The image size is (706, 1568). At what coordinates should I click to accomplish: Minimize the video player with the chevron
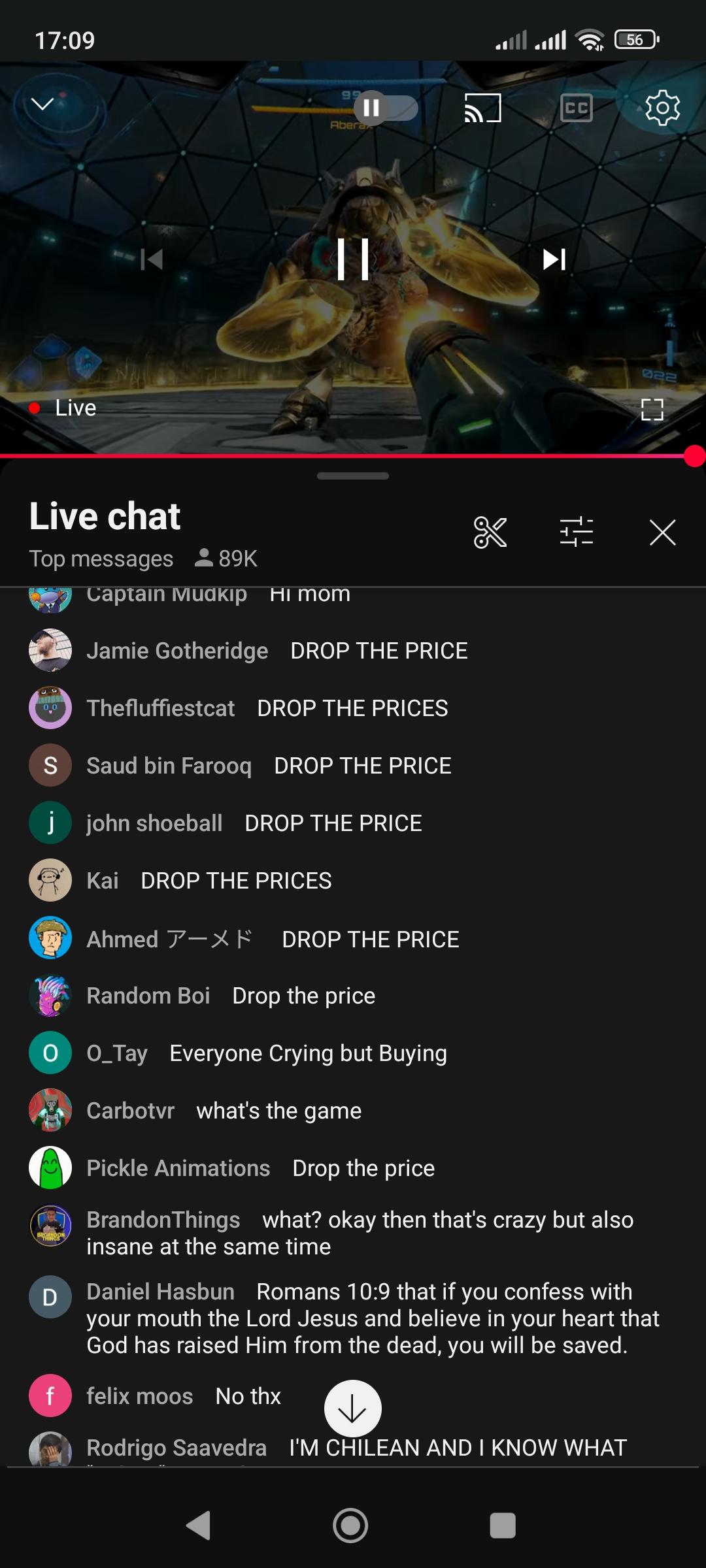click(42, 105)
